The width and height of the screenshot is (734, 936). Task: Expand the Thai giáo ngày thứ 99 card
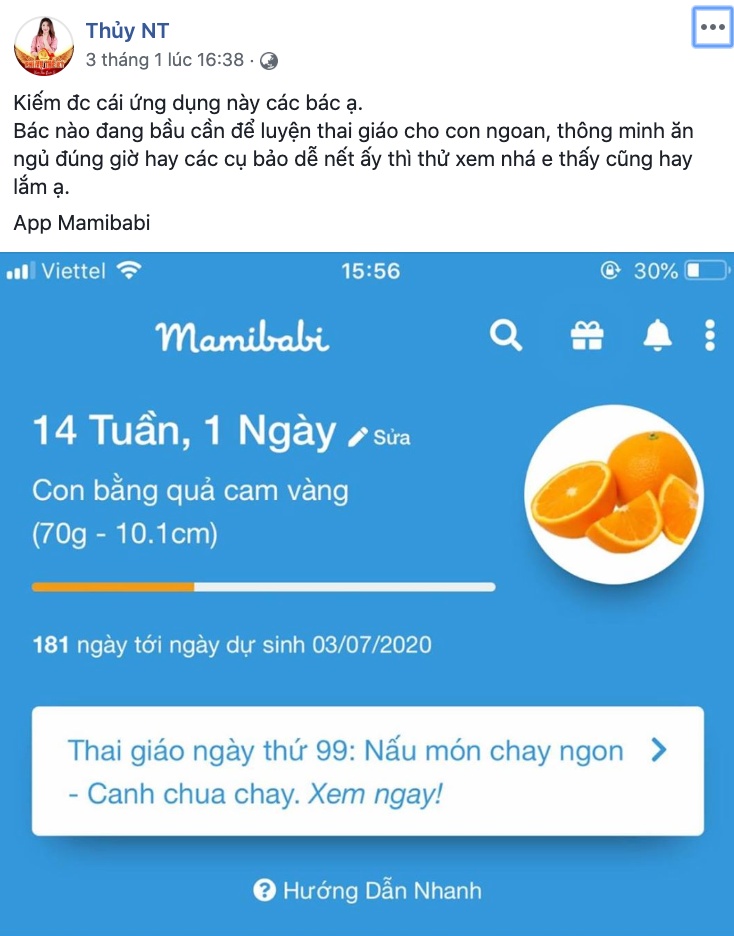tap(367, 770)
